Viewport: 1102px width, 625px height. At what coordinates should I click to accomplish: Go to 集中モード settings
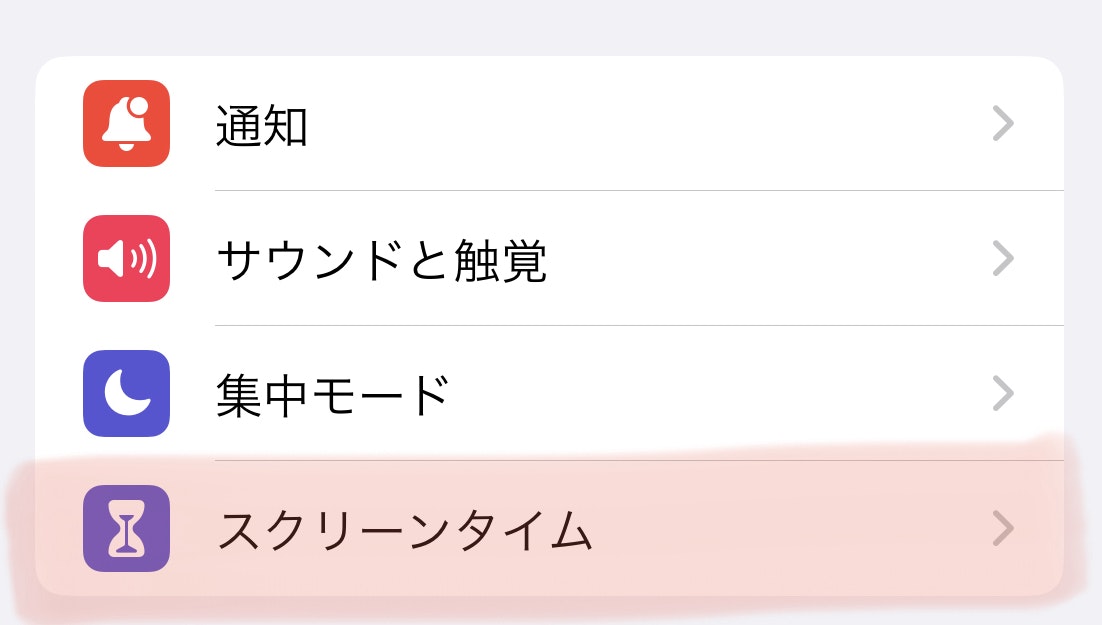click(548, 394)
